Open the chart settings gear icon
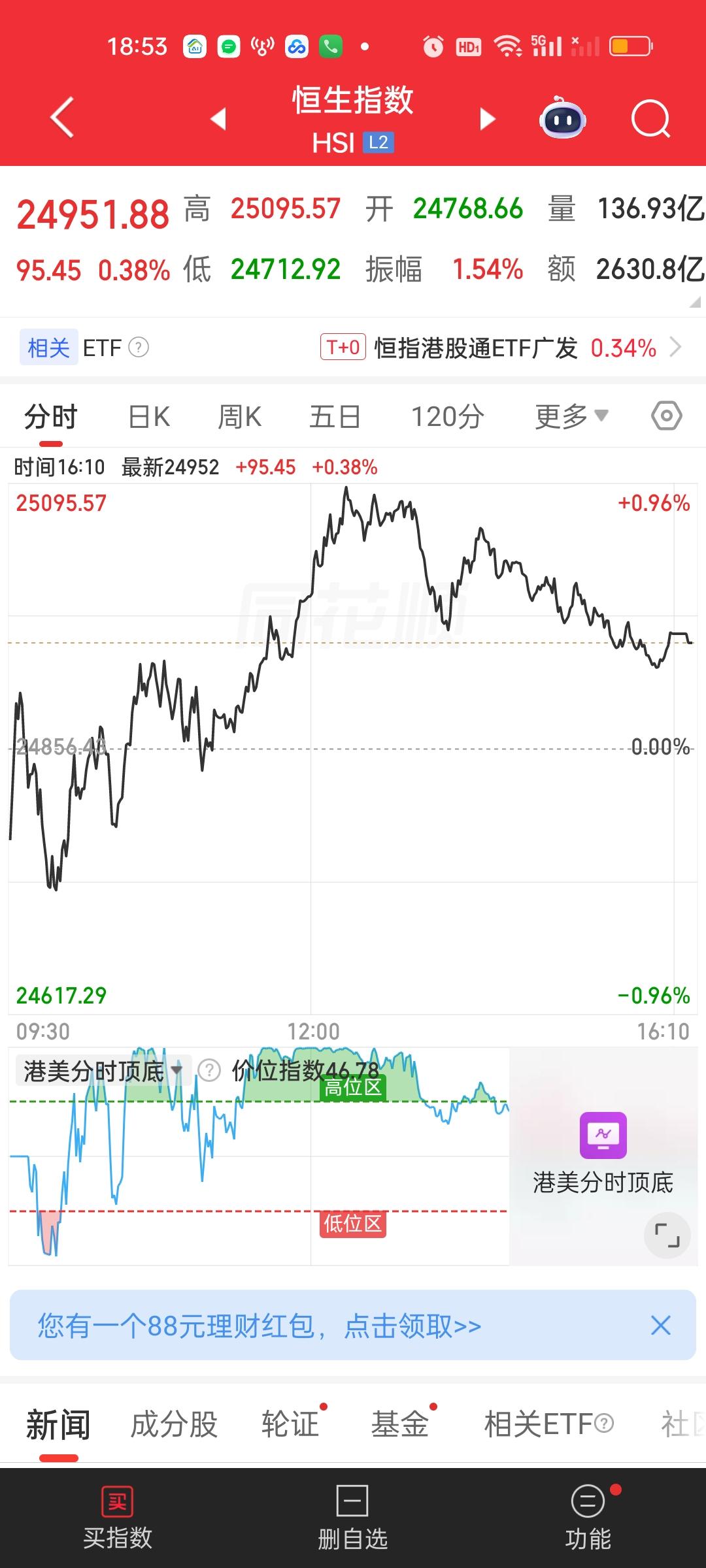This screenshot has height=1568, width=706. coord(665,416)
